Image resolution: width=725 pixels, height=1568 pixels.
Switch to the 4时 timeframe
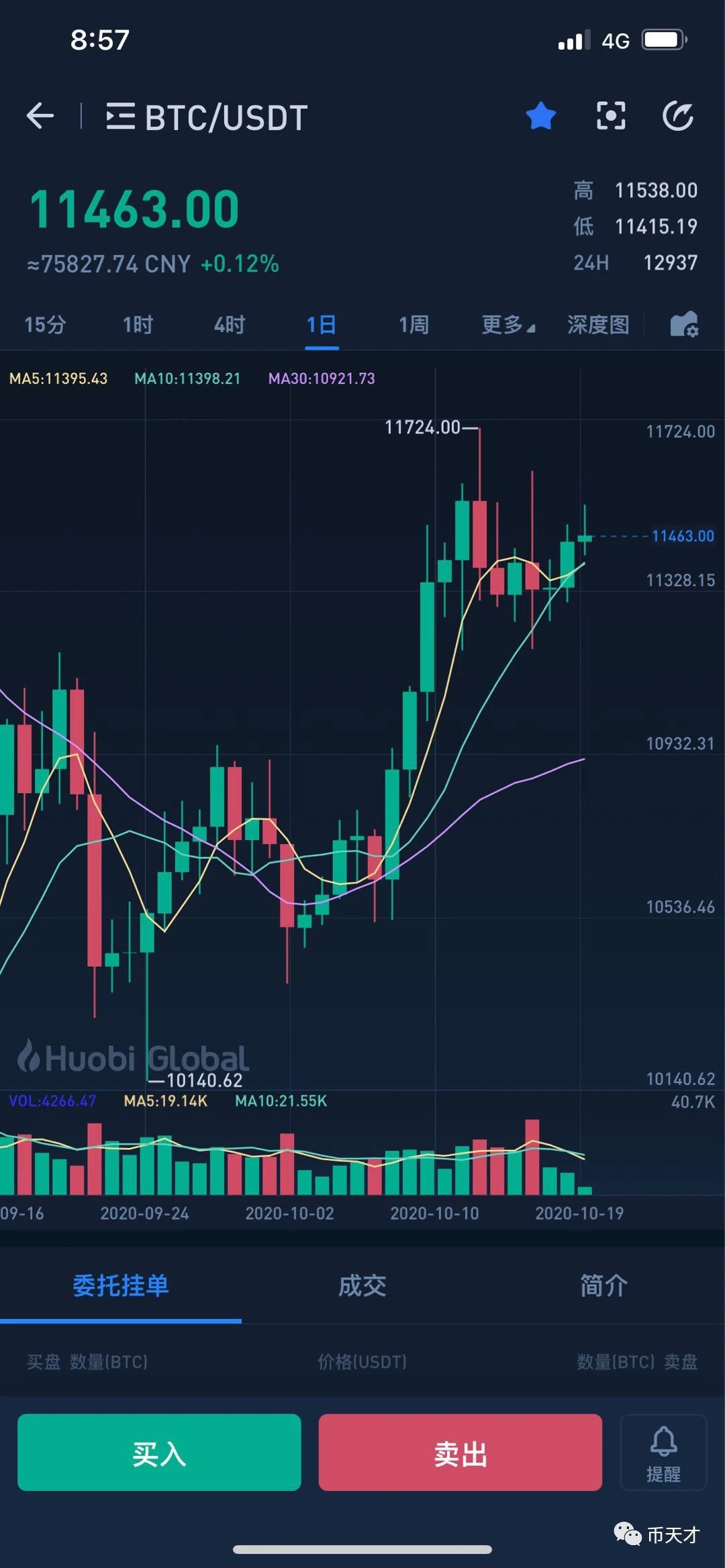click(x=230, y=325)
